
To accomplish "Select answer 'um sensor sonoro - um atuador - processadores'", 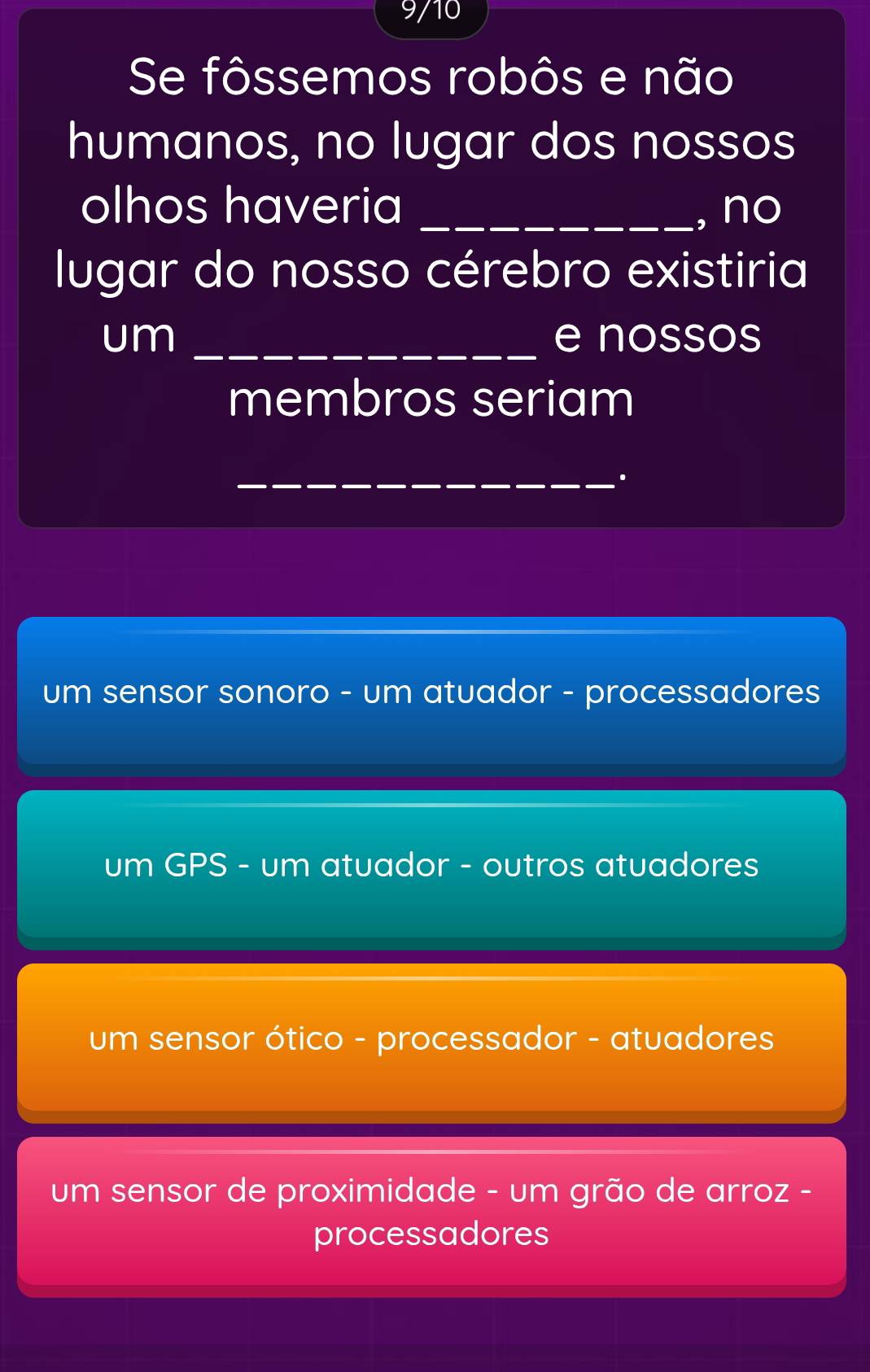I will (431, 693).
